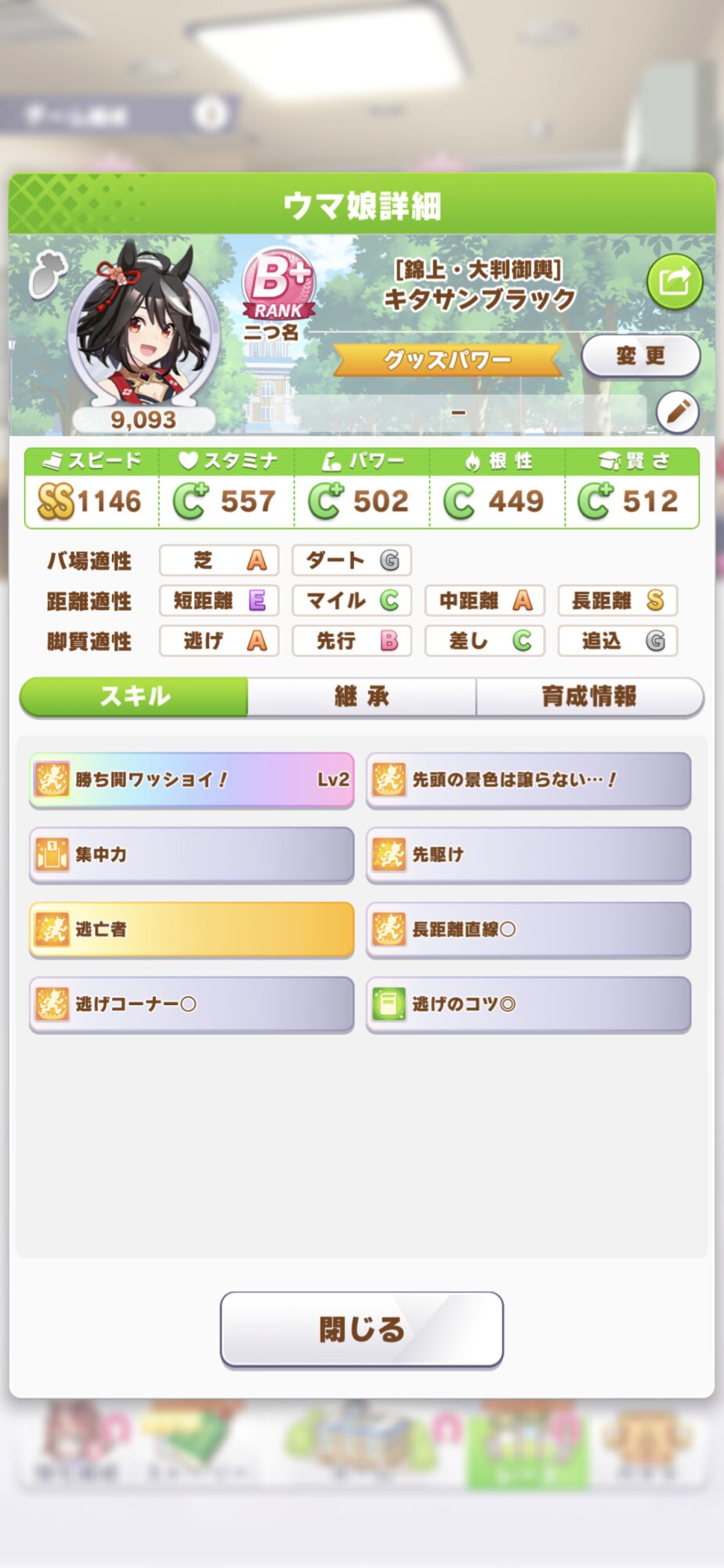Viewport: 724px width, 1568px height.
Task: Switch to the 継承 tab
Action: coord(361,696)
